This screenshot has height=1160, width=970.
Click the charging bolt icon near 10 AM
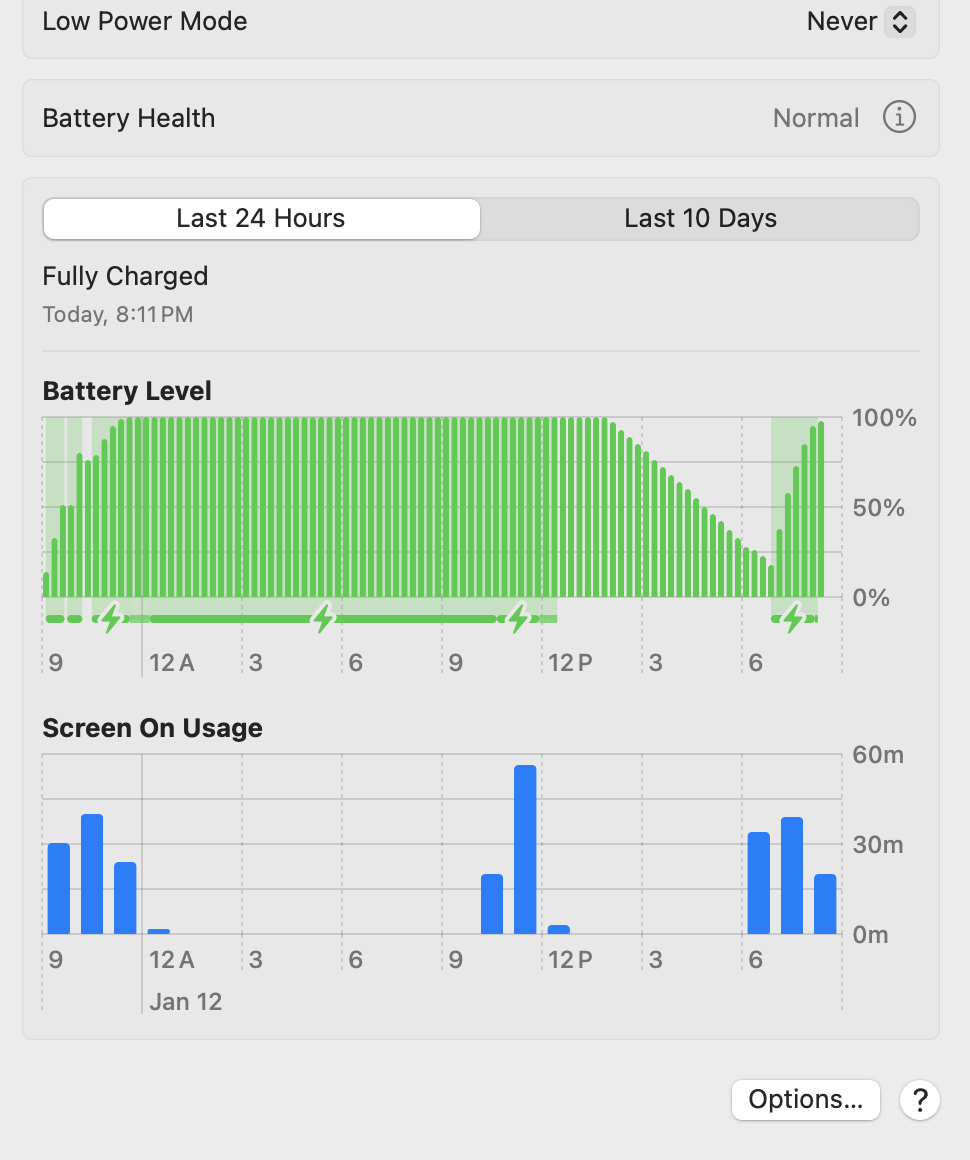point(518,618)
